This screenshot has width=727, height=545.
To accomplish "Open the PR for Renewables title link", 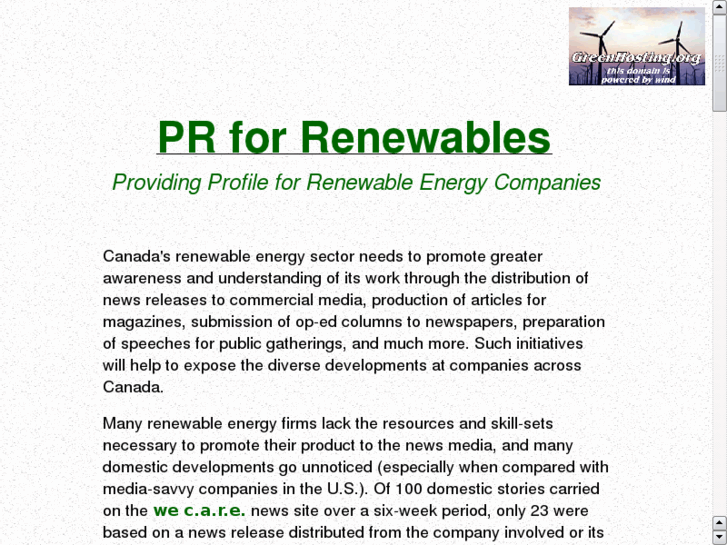I will [354, 138].
